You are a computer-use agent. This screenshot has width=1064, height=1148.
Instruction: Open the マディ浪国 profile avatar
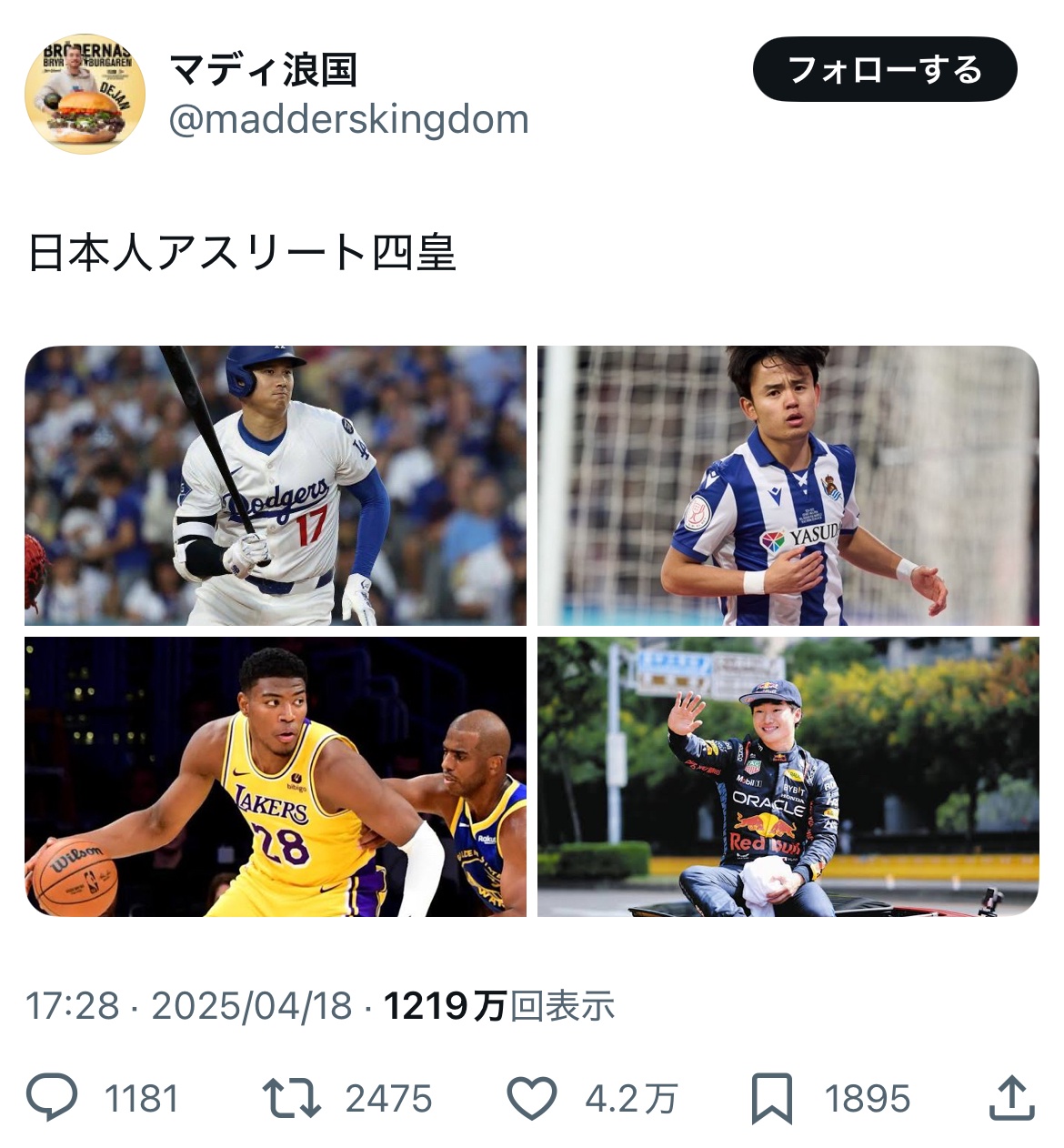pyautogui.click(x=85, y=95)
